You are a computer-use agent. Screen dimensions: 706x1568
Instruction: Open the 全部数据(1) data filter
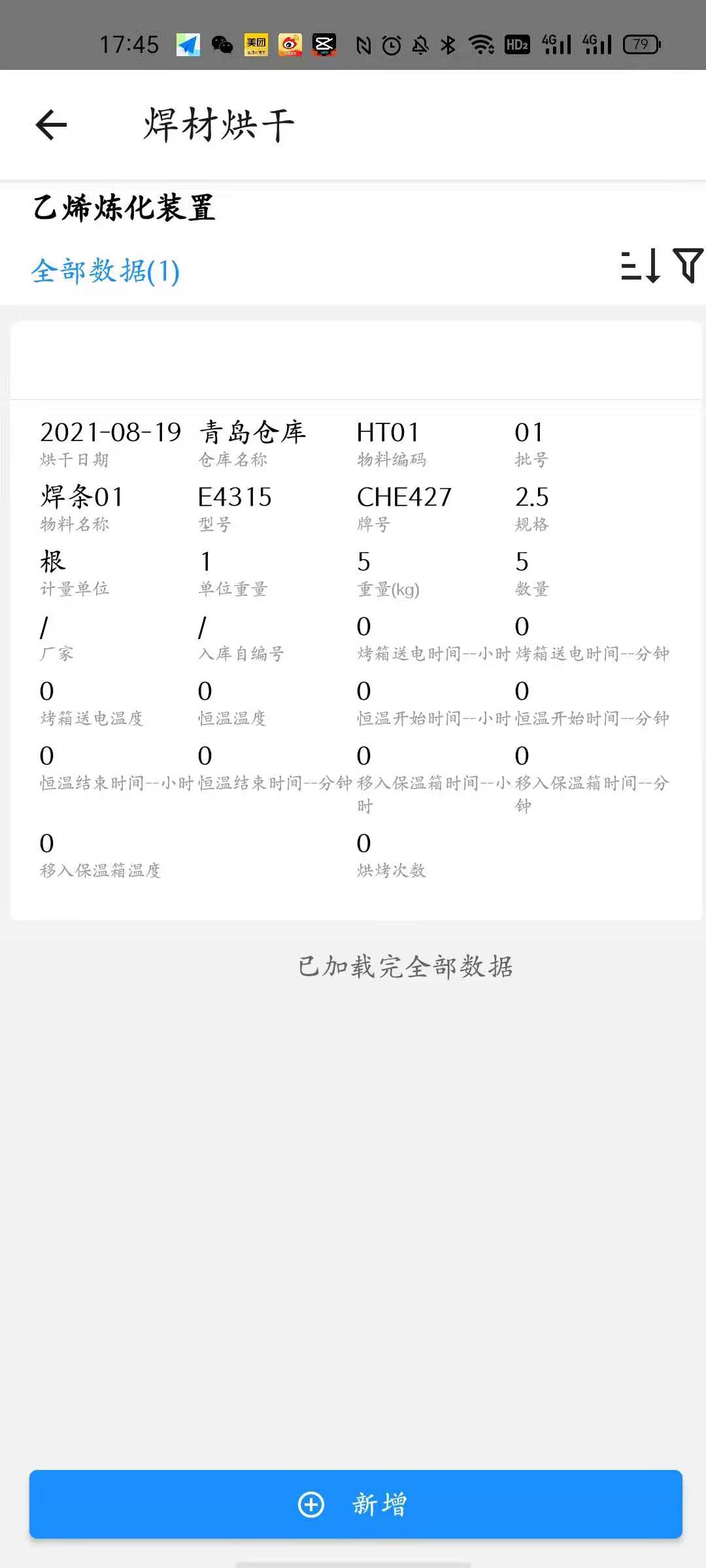[x=107, y=270]
